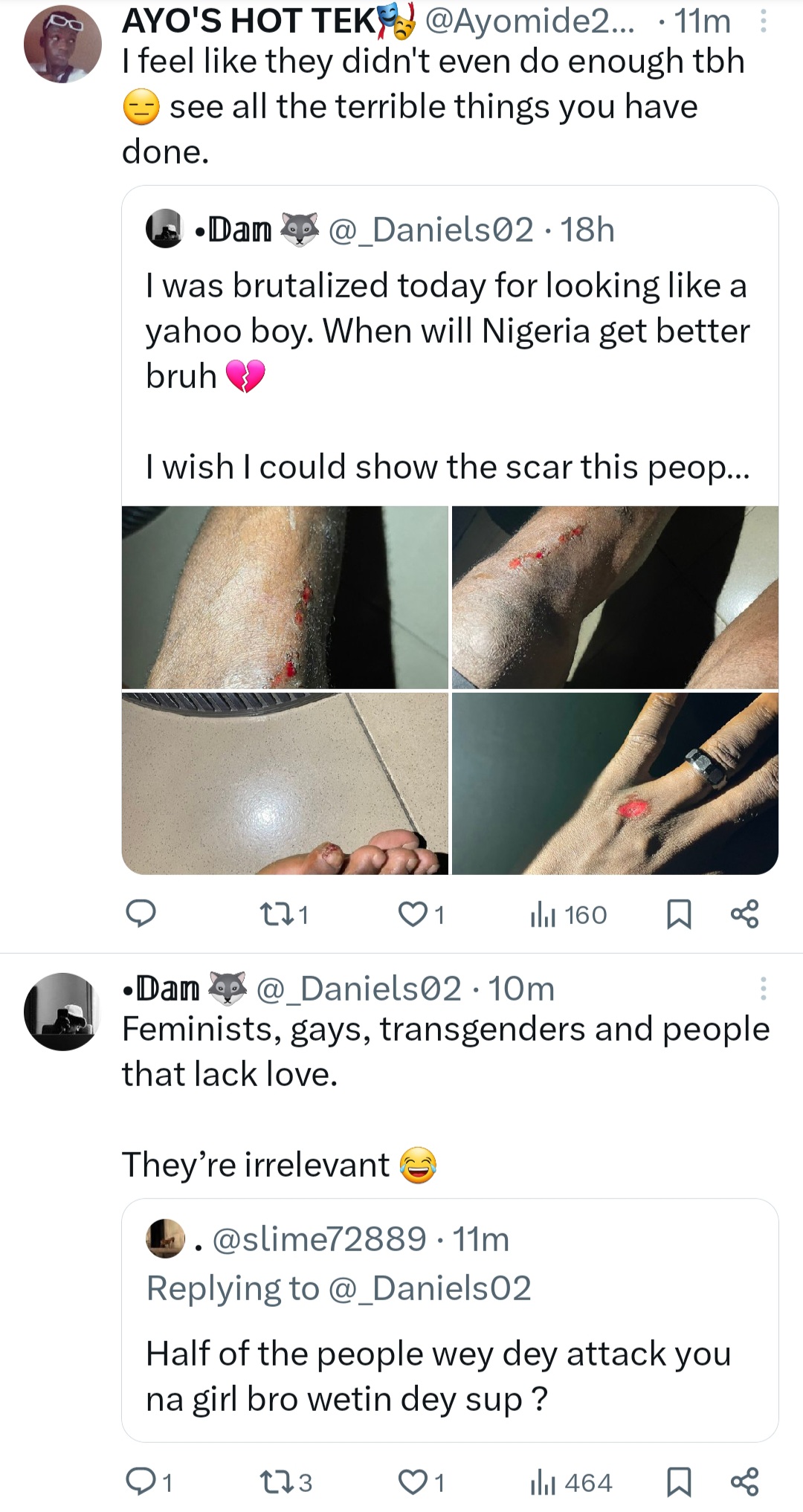Share Dan's post with 464 views
Image resolution: width=803 pixels, height=1512 pixels.
point(744,1483)
